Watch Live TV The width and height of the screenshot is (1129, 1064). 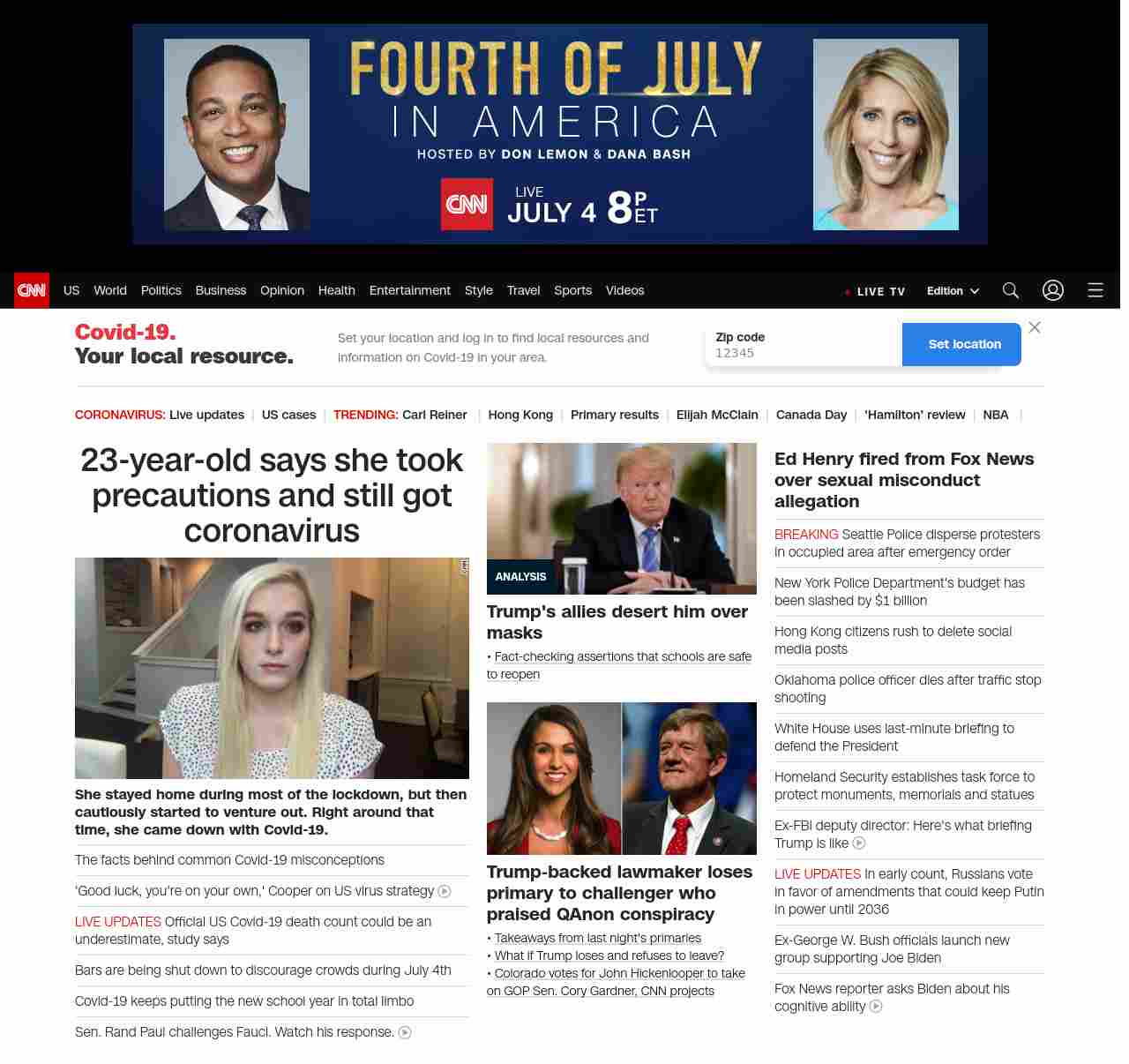(x=879, y=291)
